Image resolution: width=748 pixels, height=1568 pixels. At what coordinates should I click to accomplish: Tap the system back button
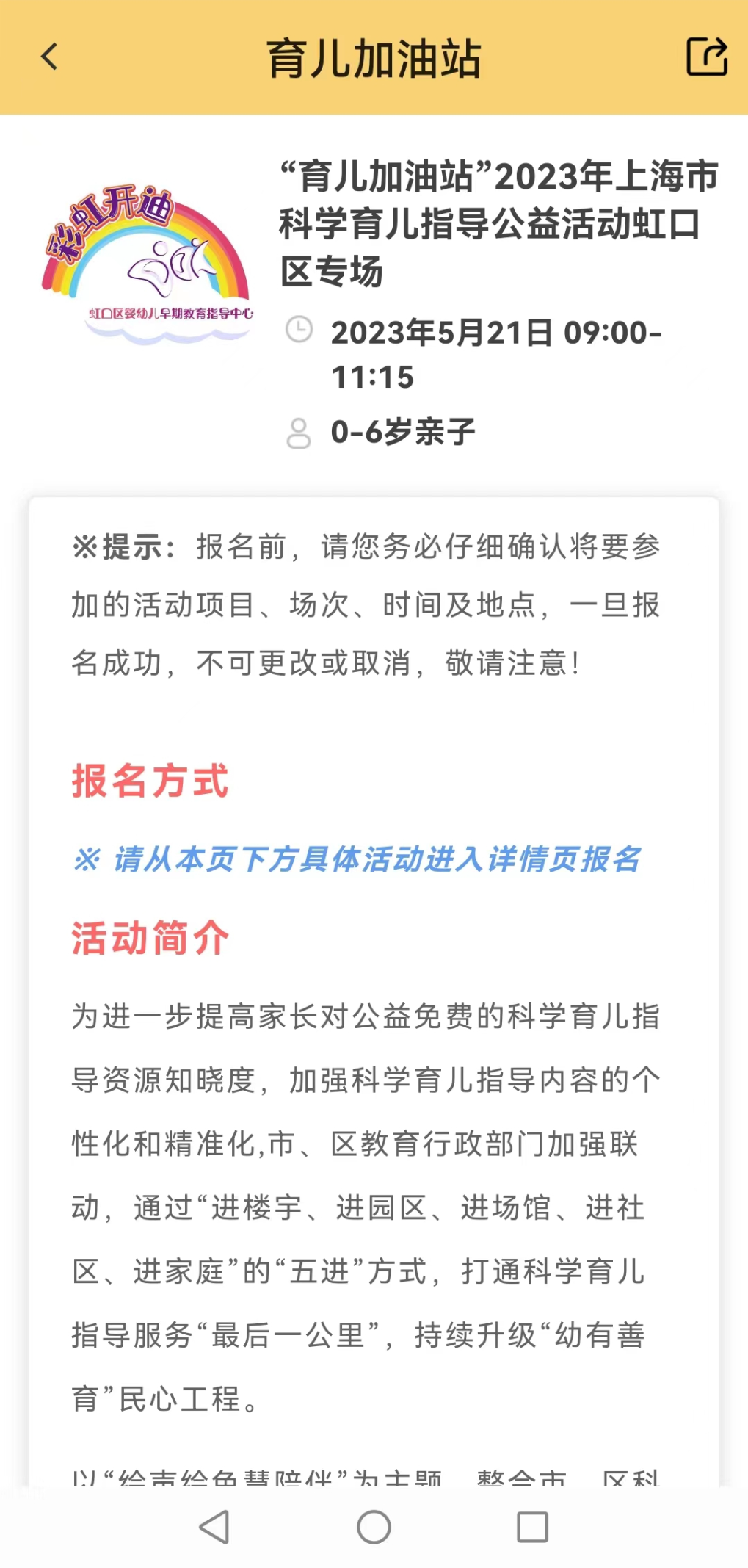[214, 1527]
